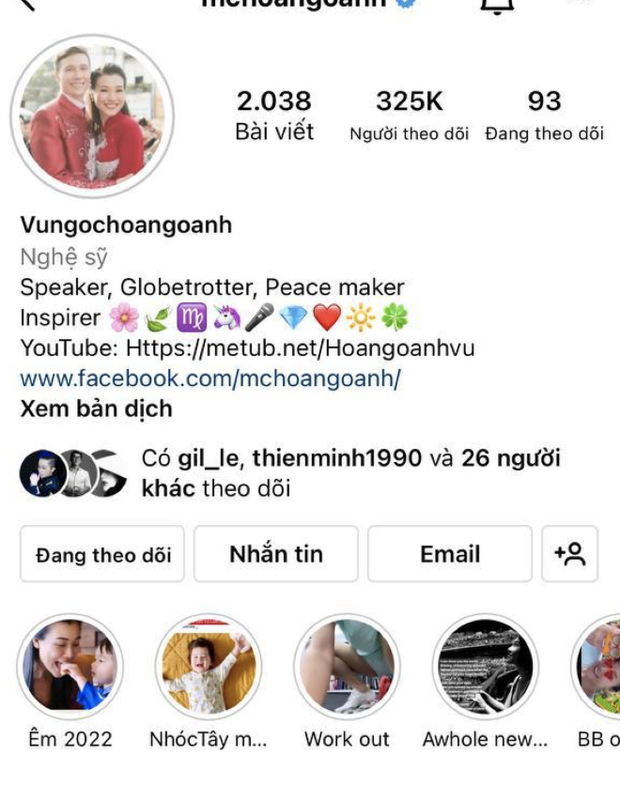Open the 93 following list
This screenshot has height=787, width=620.
(544, 115)
